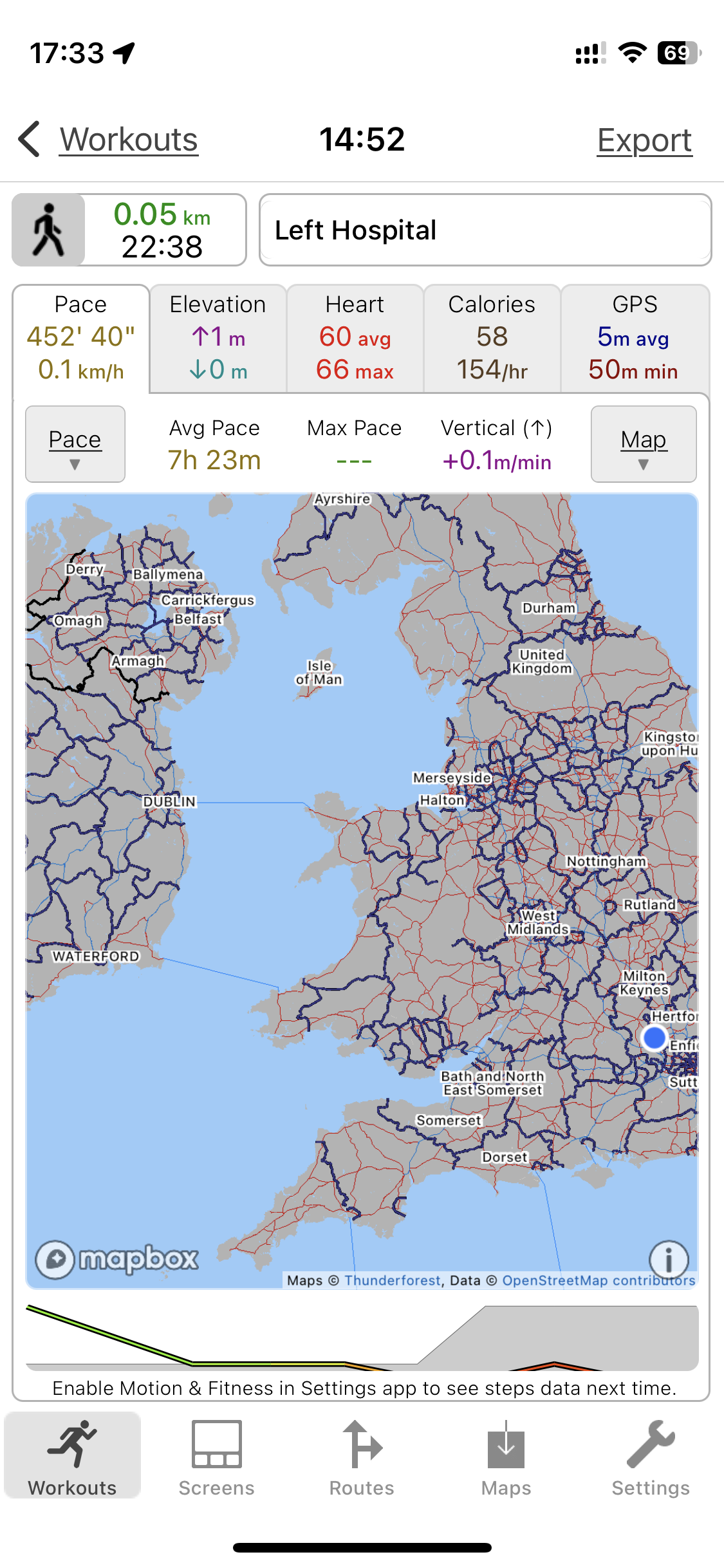Screen dimensions: 724x1568
Task: Show the Heart rate tab
Action: (355, 338)
